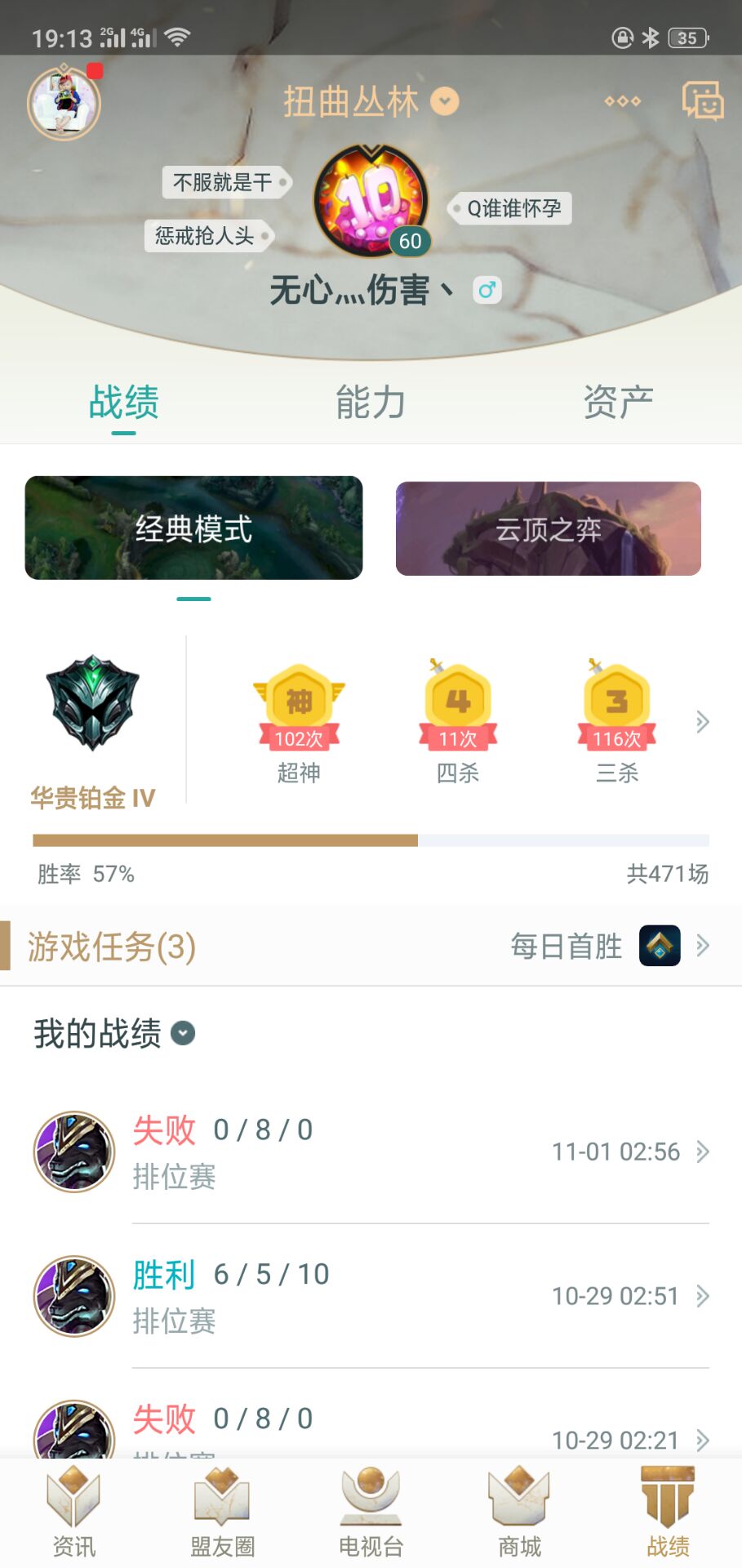Go to the 商城 tab
The width and height of the screenshot is (742, 1568).
[519, 1513]
